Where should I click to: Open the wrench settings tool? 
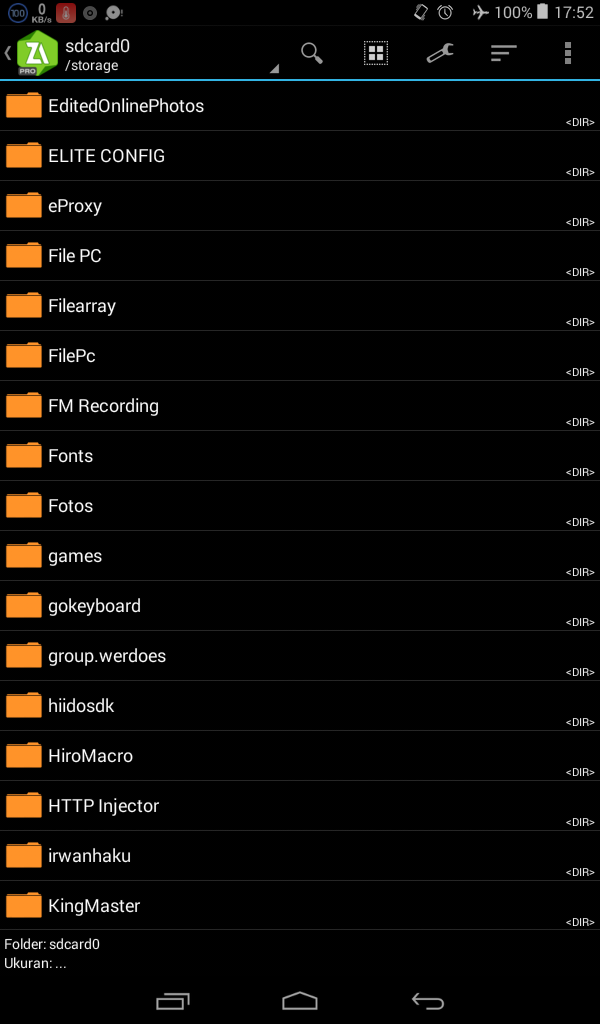coord(440,54)
